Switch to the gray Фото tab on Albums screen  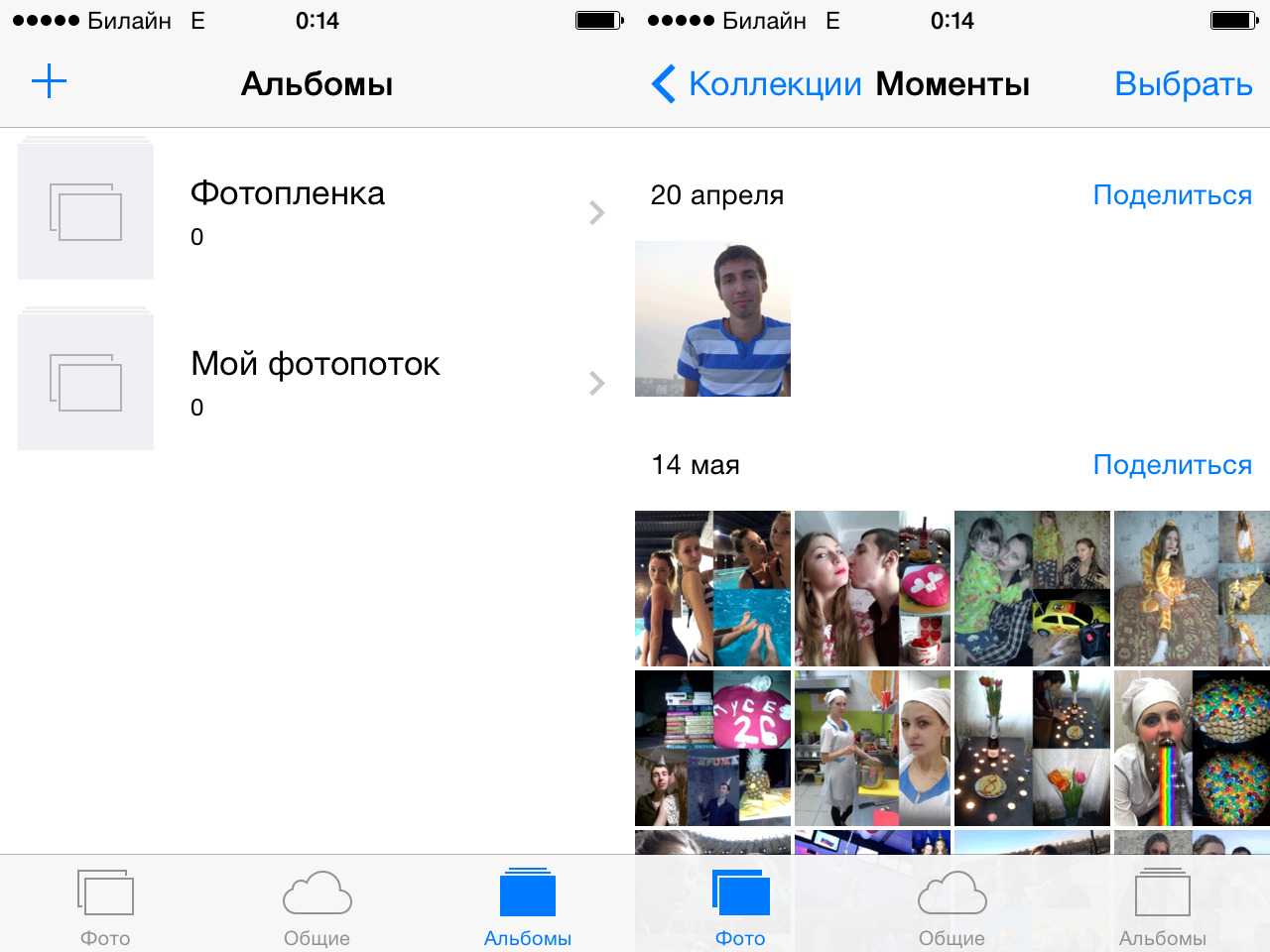[x=105, y=906]
